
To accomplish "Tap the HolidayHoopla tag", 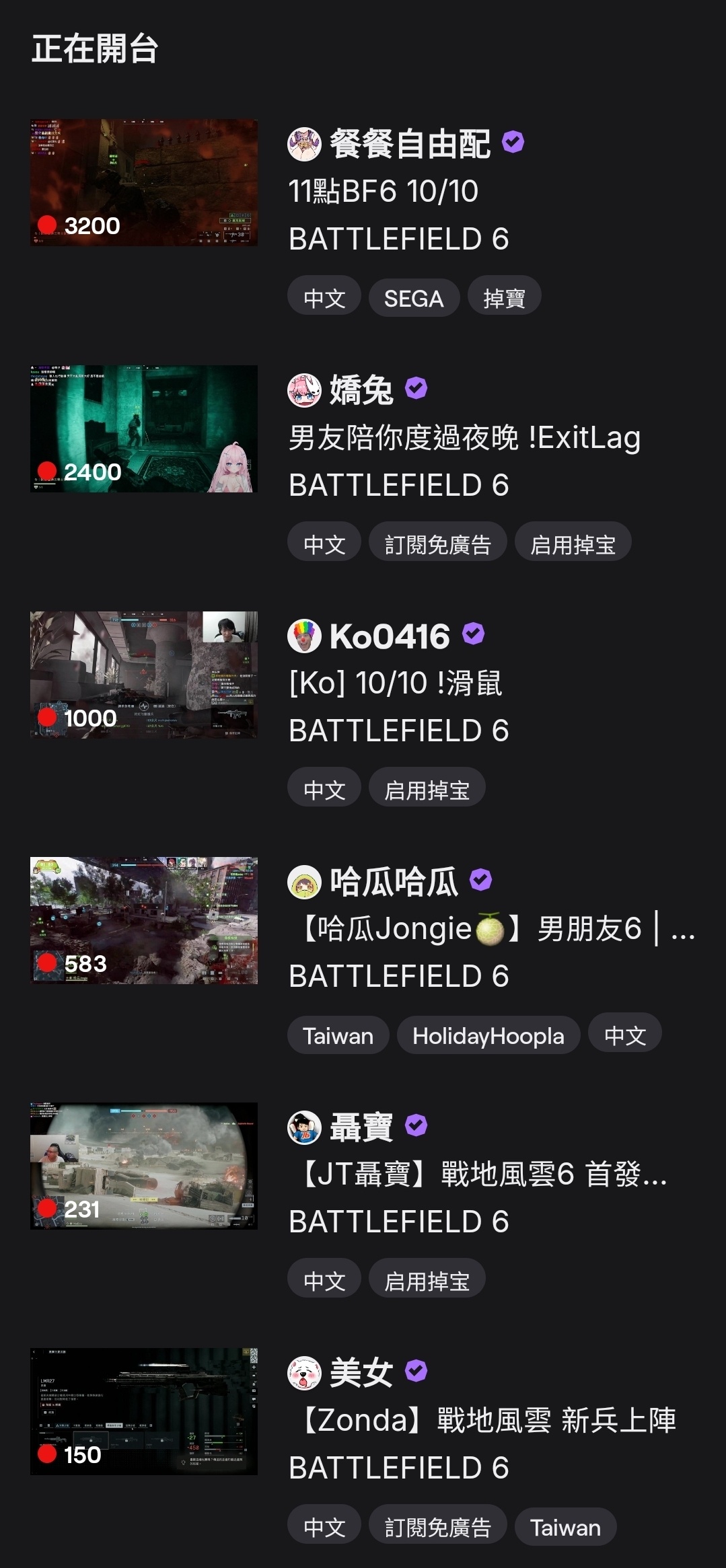I will click(x=488, y=1035).
